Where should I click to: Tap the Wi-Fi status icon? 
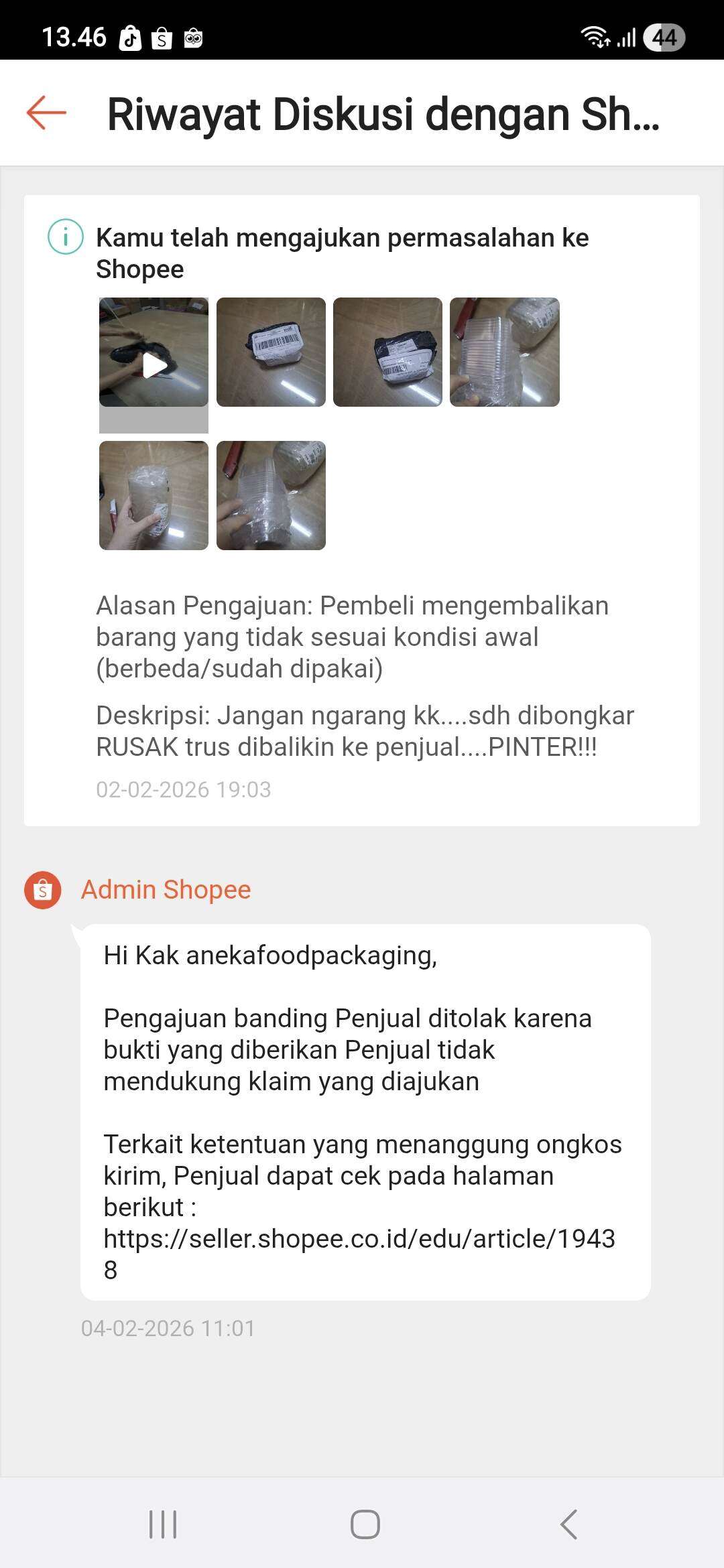pyautogui.click(x=595, y=38)
